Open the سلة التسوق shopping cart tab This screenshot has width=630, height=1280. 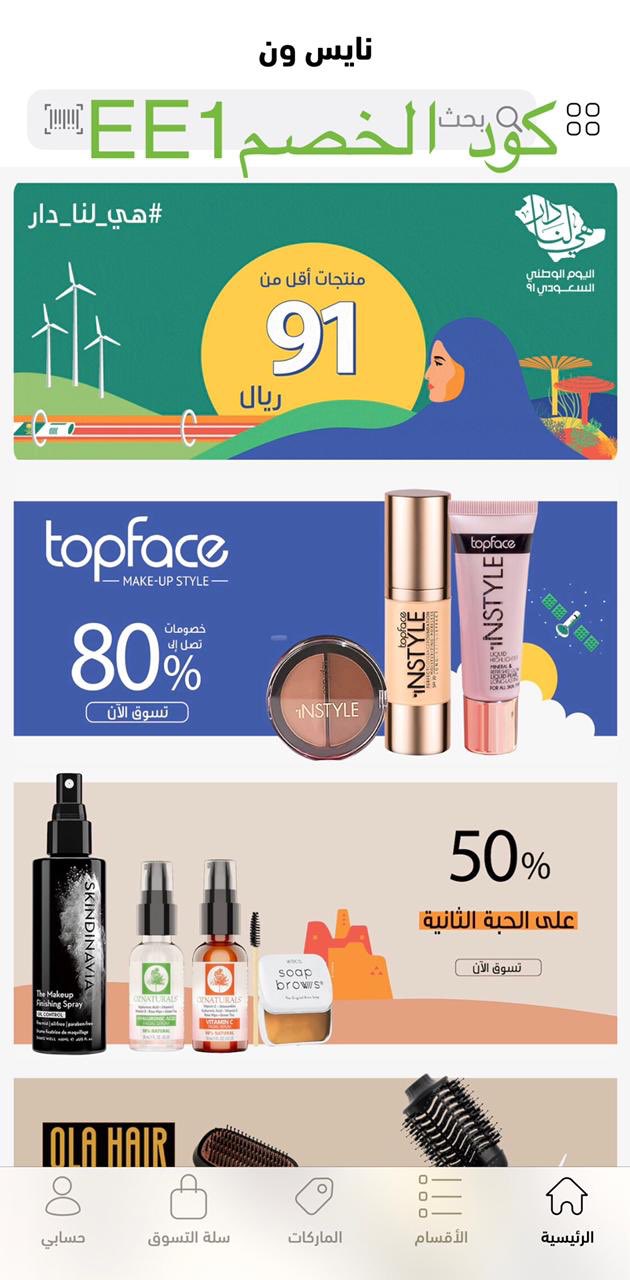pos(189,1210)
